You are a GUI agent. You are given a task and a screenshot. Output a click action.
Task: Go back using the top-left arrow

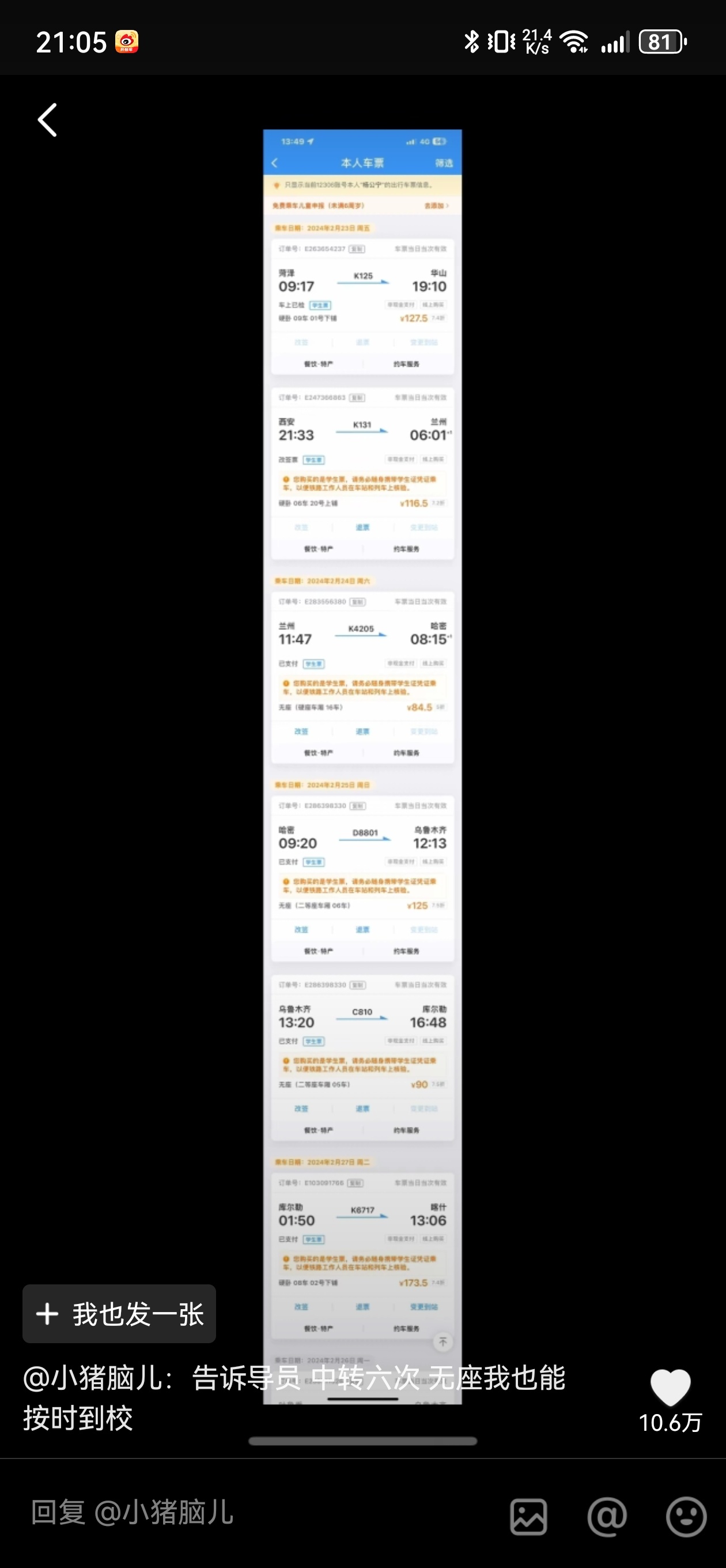pos(47,120)
